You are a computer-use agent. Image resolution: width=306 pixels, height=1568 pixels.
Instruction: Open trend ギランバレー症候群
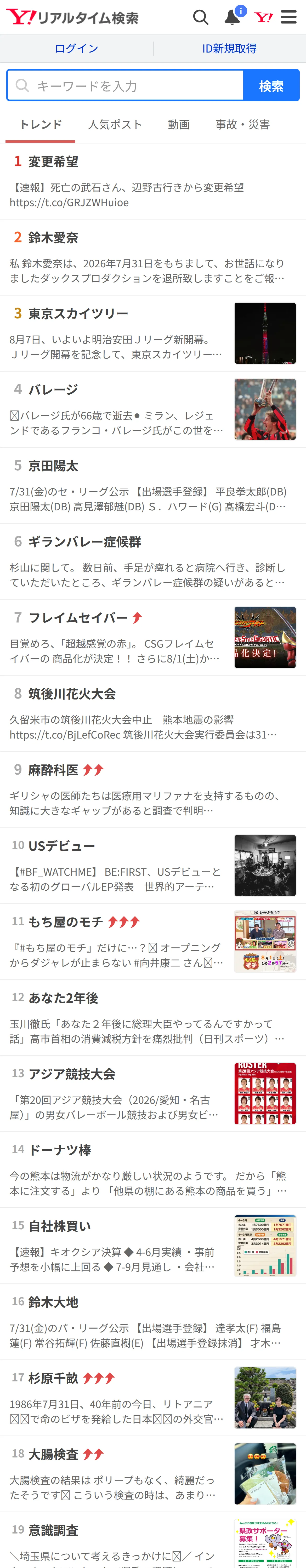(x=153, y=561)
